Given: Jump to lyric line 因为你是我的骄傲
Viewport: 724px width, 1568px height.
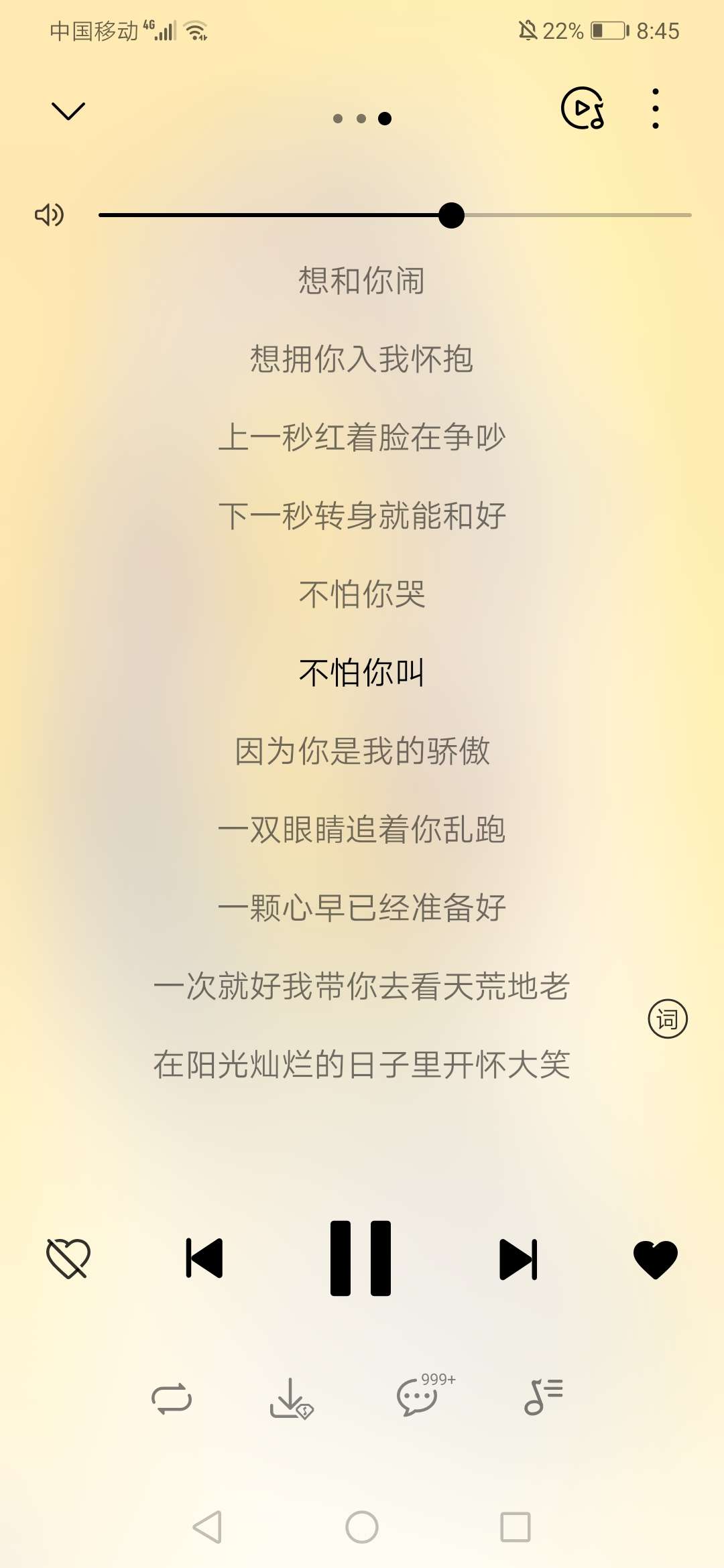Looking at the screenshot, I should pos(362,751).
